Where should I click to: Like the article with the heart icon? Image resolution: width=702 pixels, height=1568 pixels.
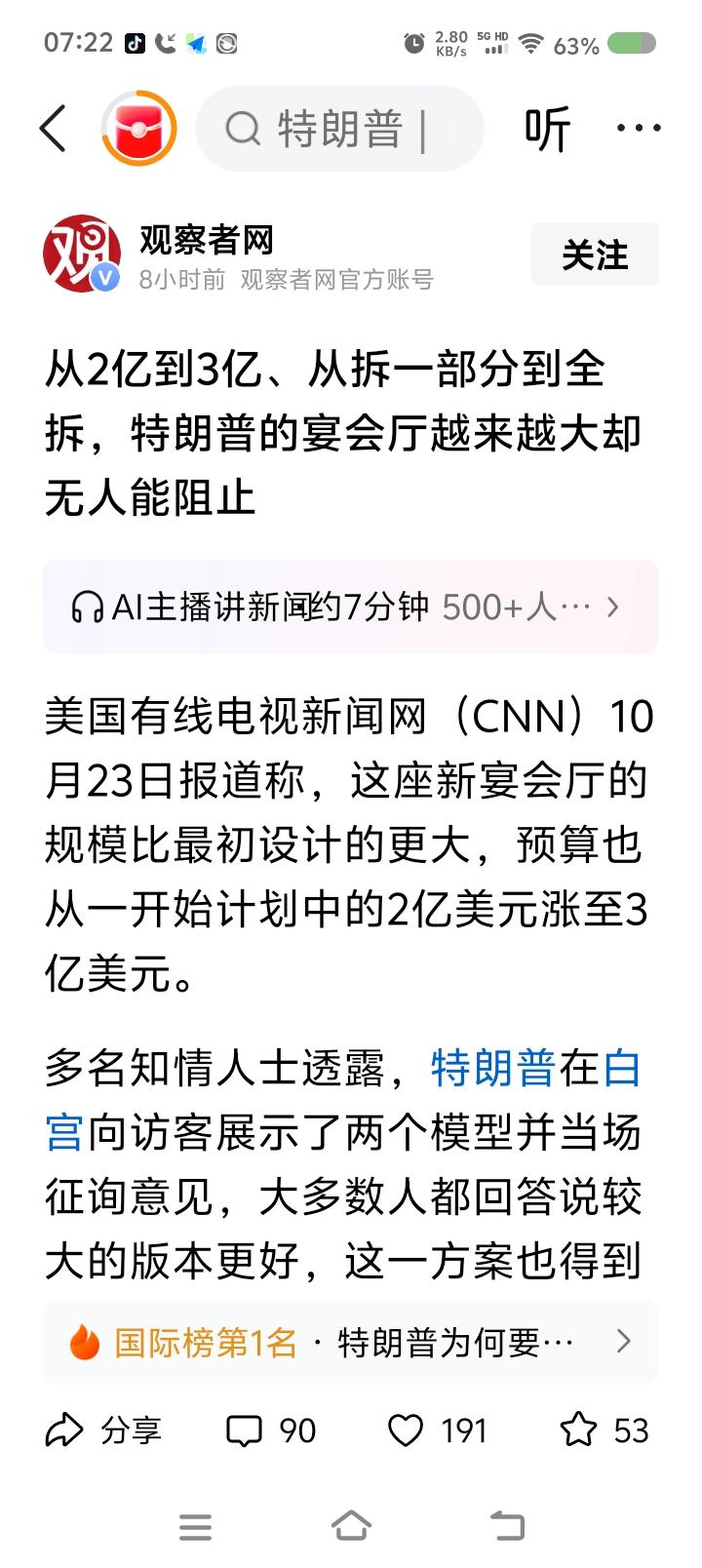tap(405, 1431)
